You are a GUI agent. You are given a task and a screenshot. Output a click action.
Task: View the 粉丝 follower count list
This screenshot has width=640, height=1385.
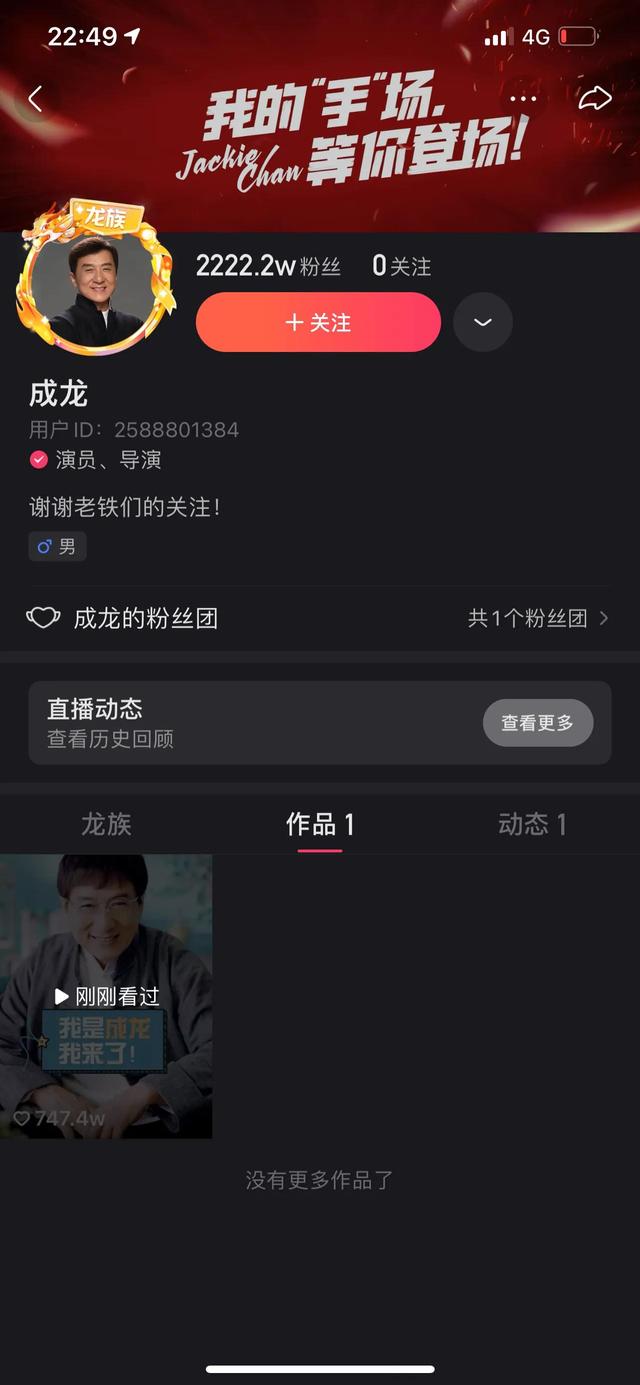[x=268, y=266]
